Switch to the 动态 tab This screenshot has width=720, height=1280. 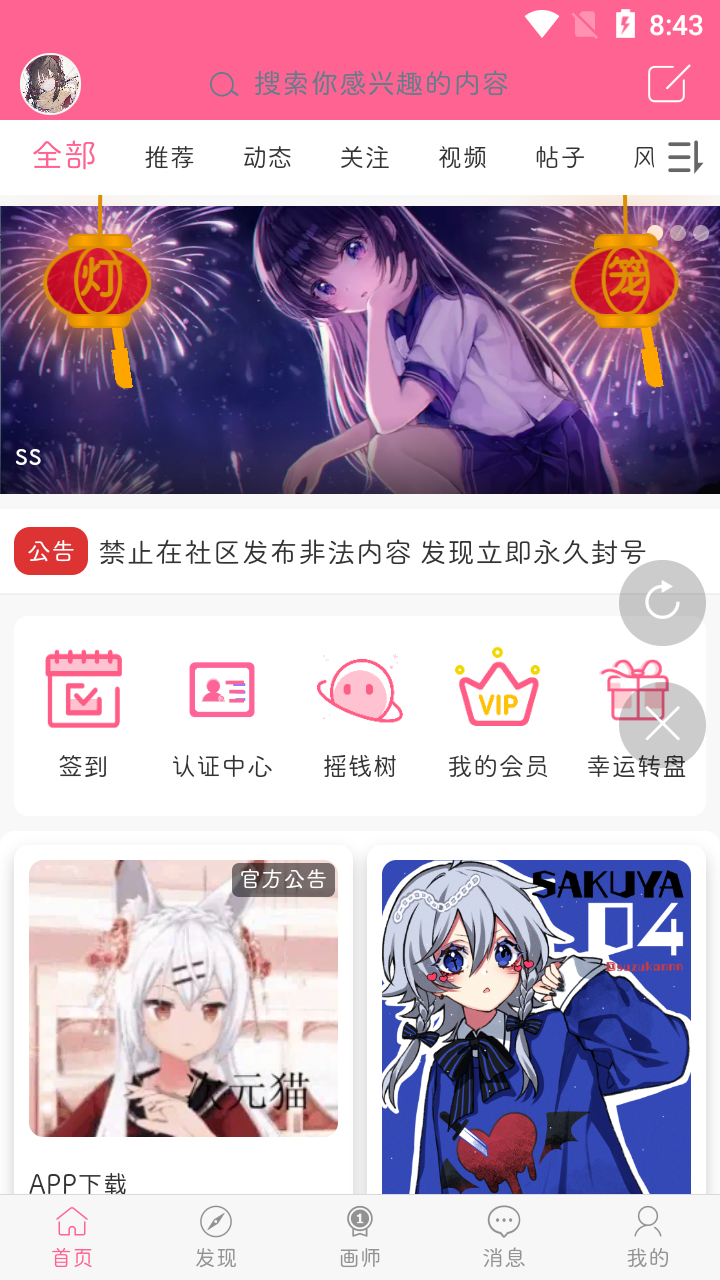267,157
